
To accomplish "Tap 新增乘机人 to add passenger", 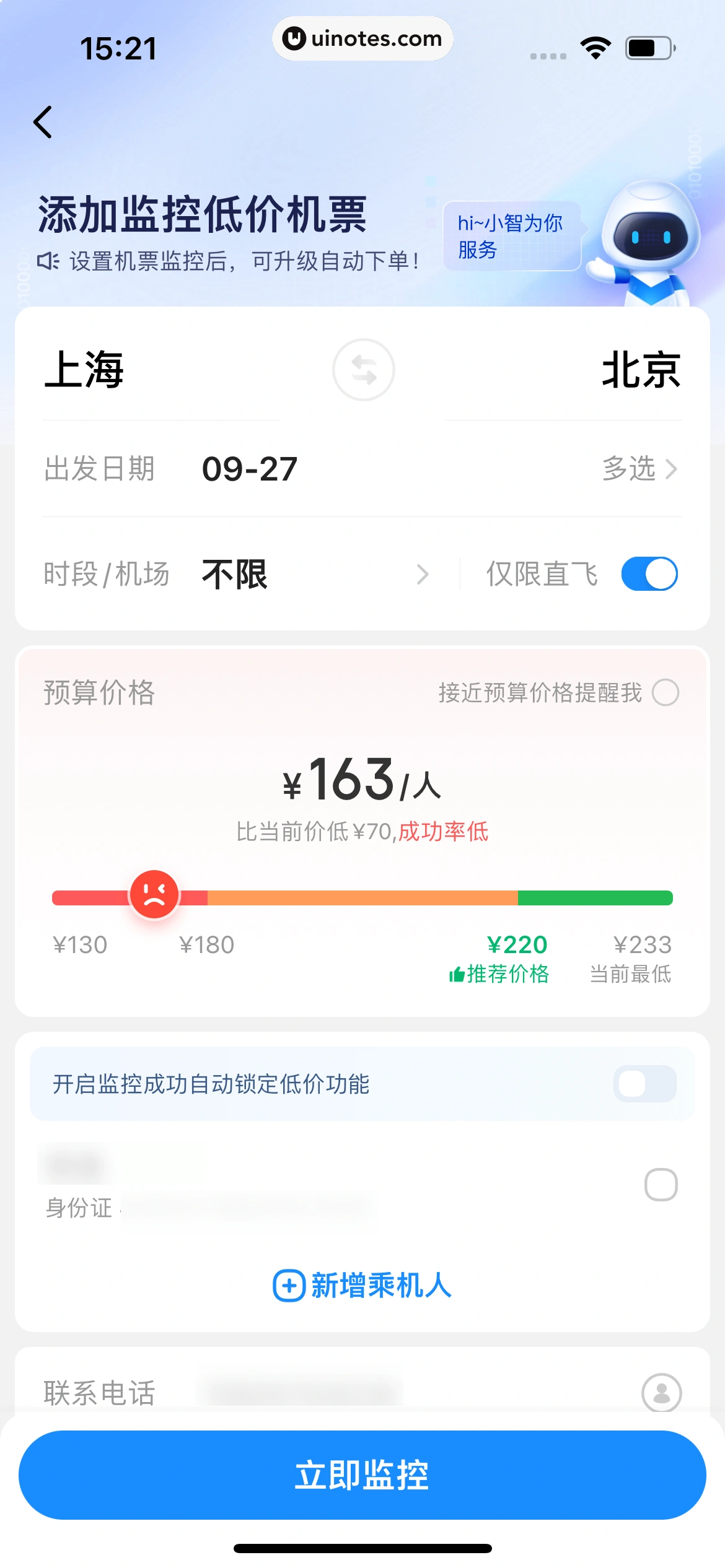I will point(362,1285).
